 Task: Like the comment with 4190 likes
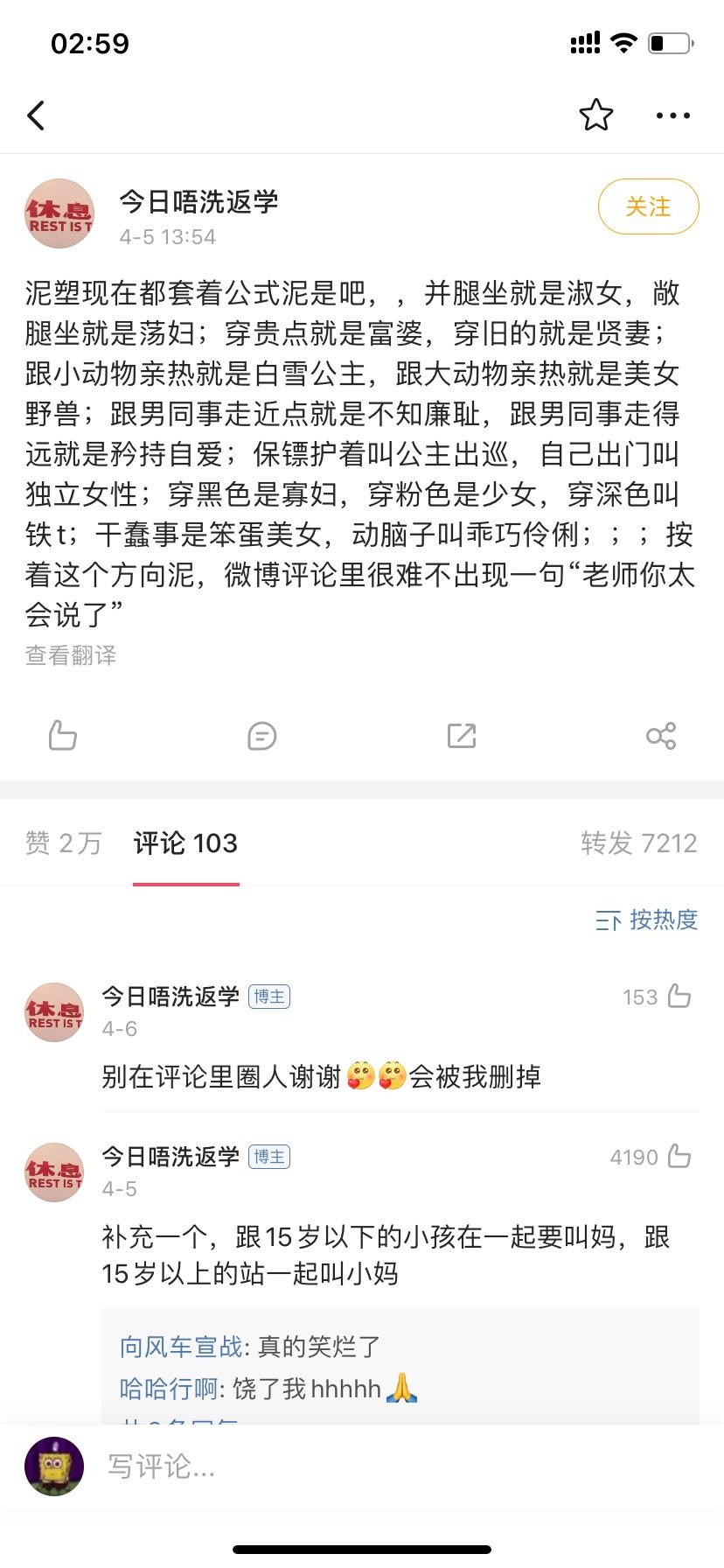(x=679, y=1157)
